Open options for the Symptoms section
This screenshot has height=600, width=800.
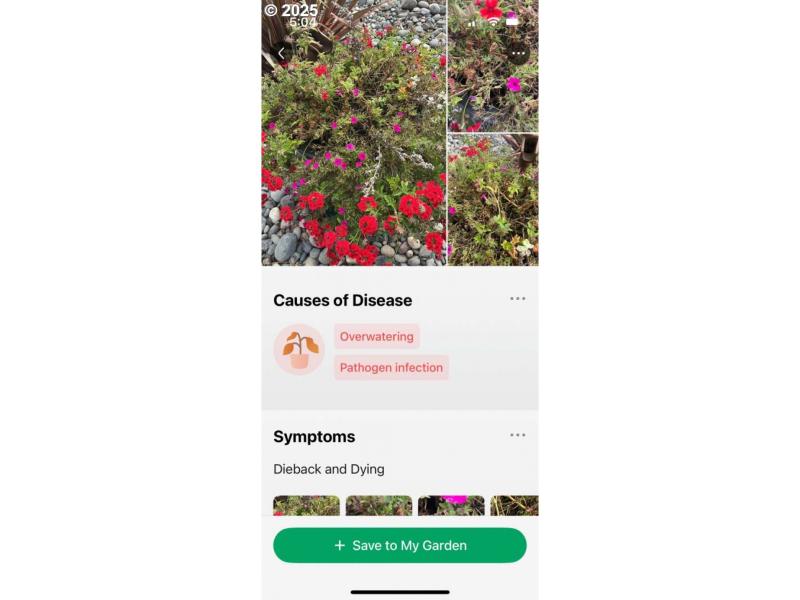tap(517, 436)
